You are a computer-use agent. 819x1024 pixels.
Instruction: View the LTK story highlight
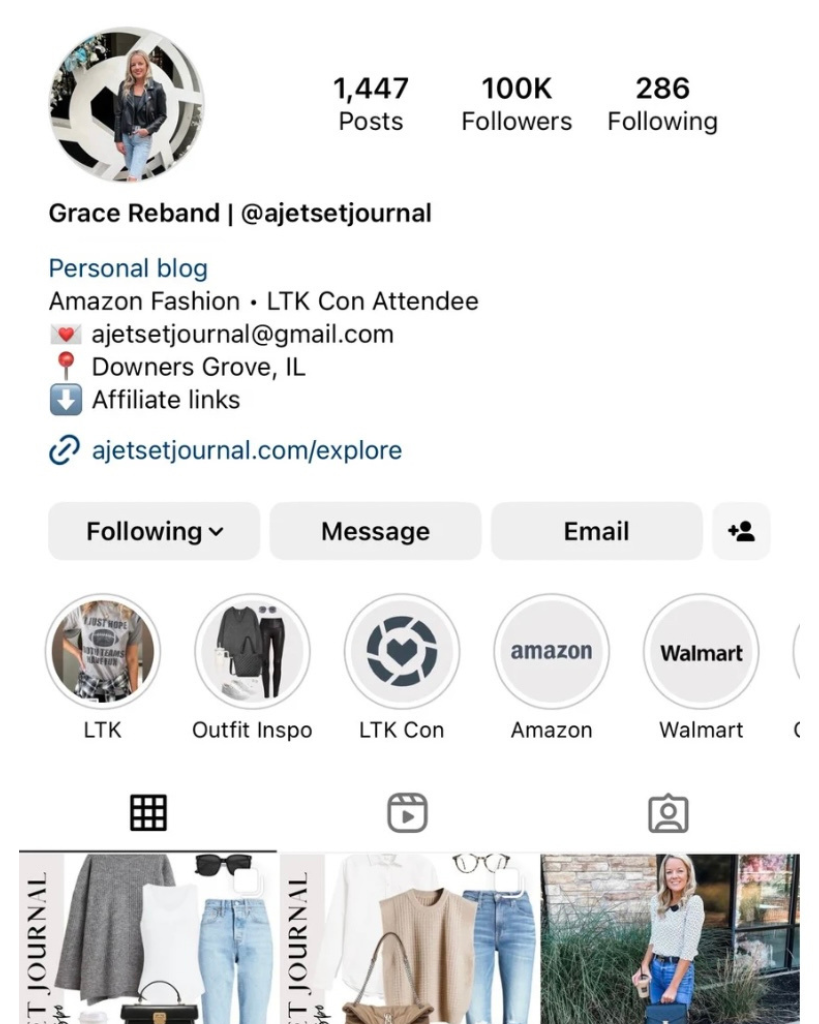pyautogui.click(x=102, y=652)
